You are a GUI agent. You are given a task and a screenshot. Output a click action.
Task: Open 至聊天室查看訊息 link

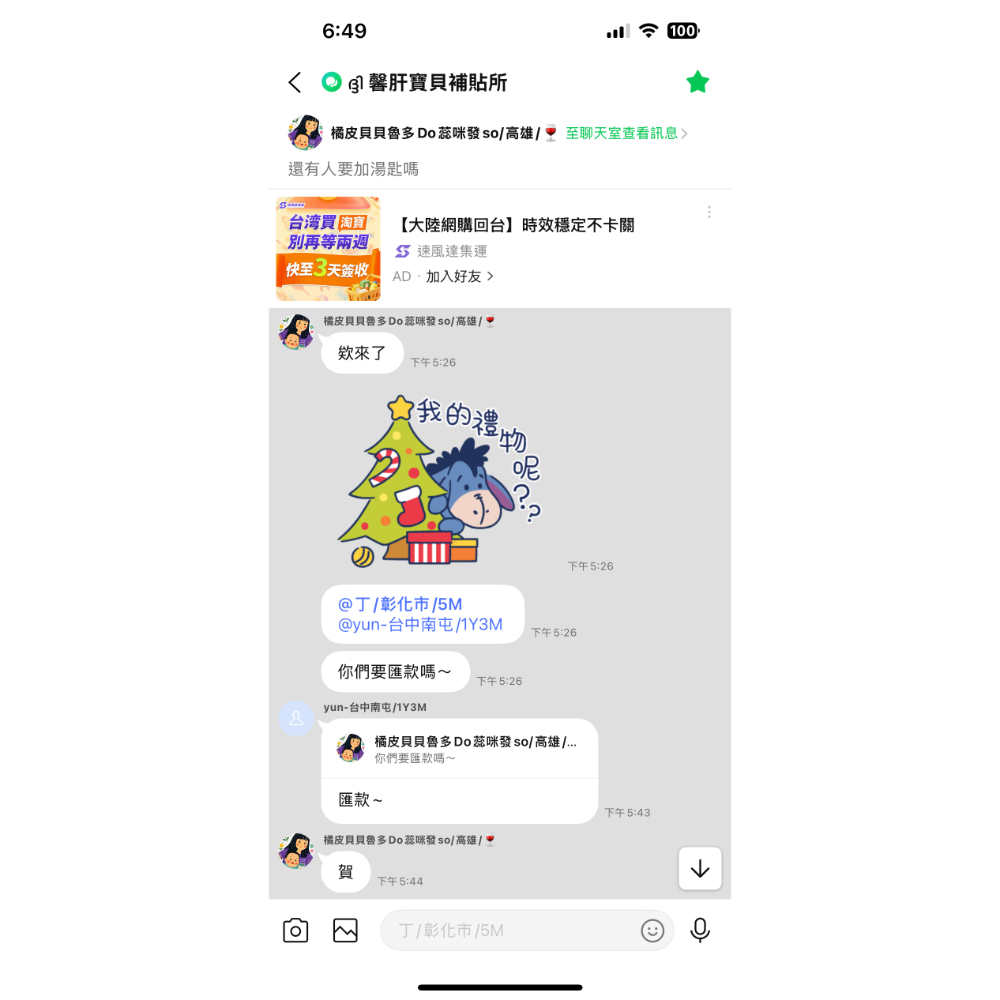click(x=626, y=133)
